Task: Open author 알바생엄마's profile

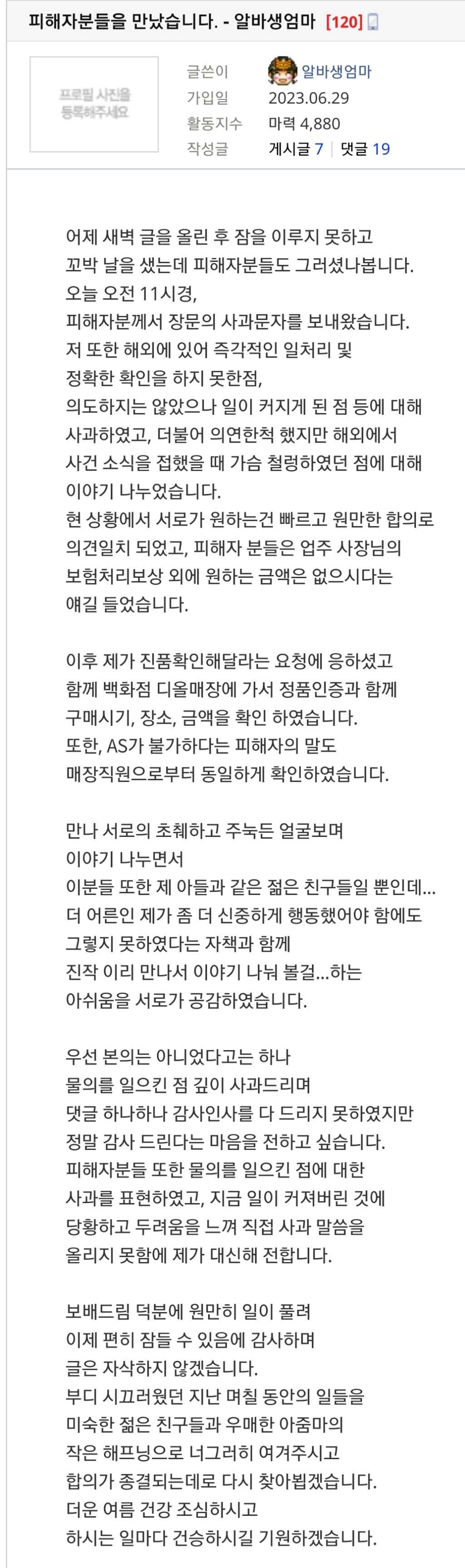Action: 336,72
